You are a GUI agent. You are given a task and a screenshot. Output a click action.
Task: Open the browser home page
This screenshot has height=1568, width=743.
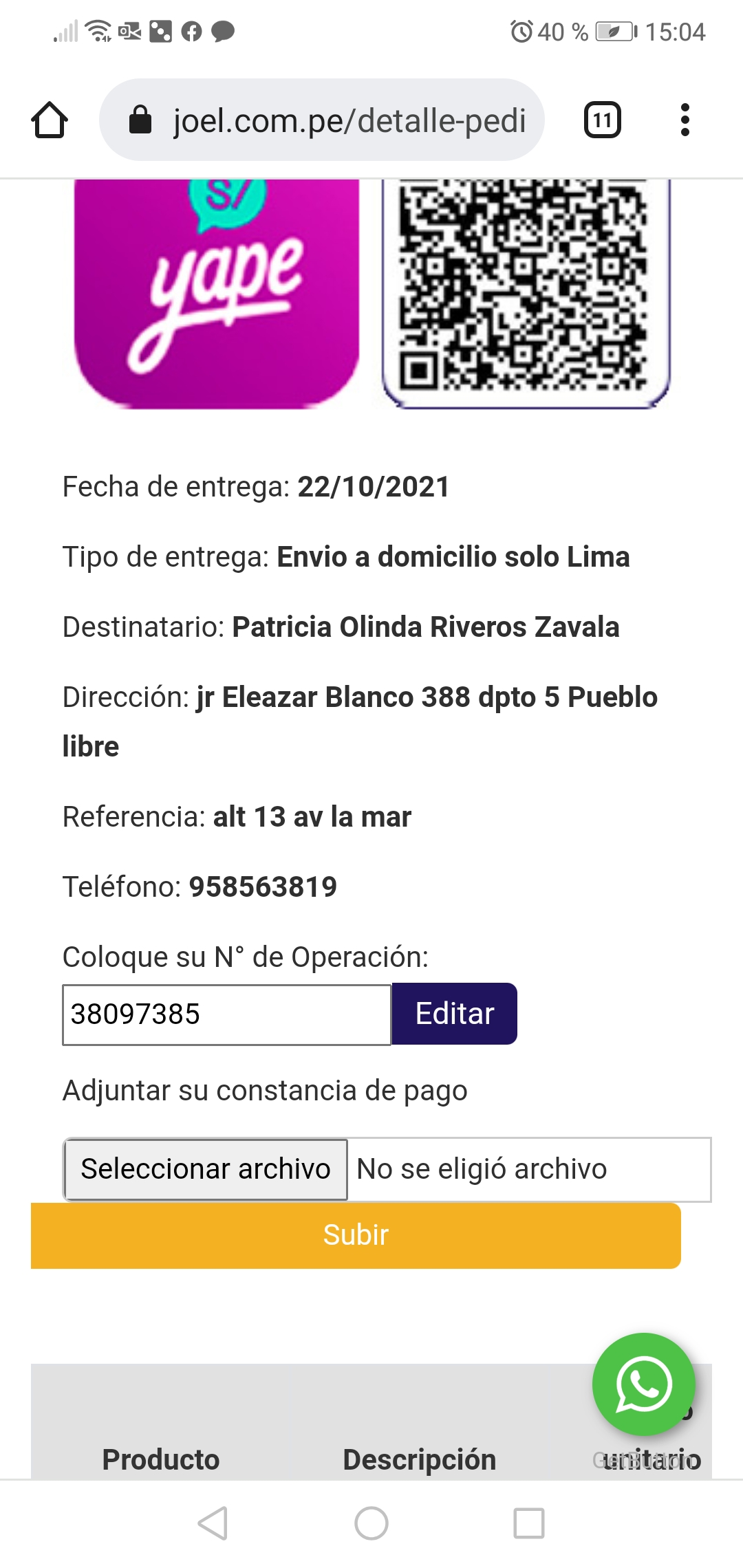click(50, 120)
